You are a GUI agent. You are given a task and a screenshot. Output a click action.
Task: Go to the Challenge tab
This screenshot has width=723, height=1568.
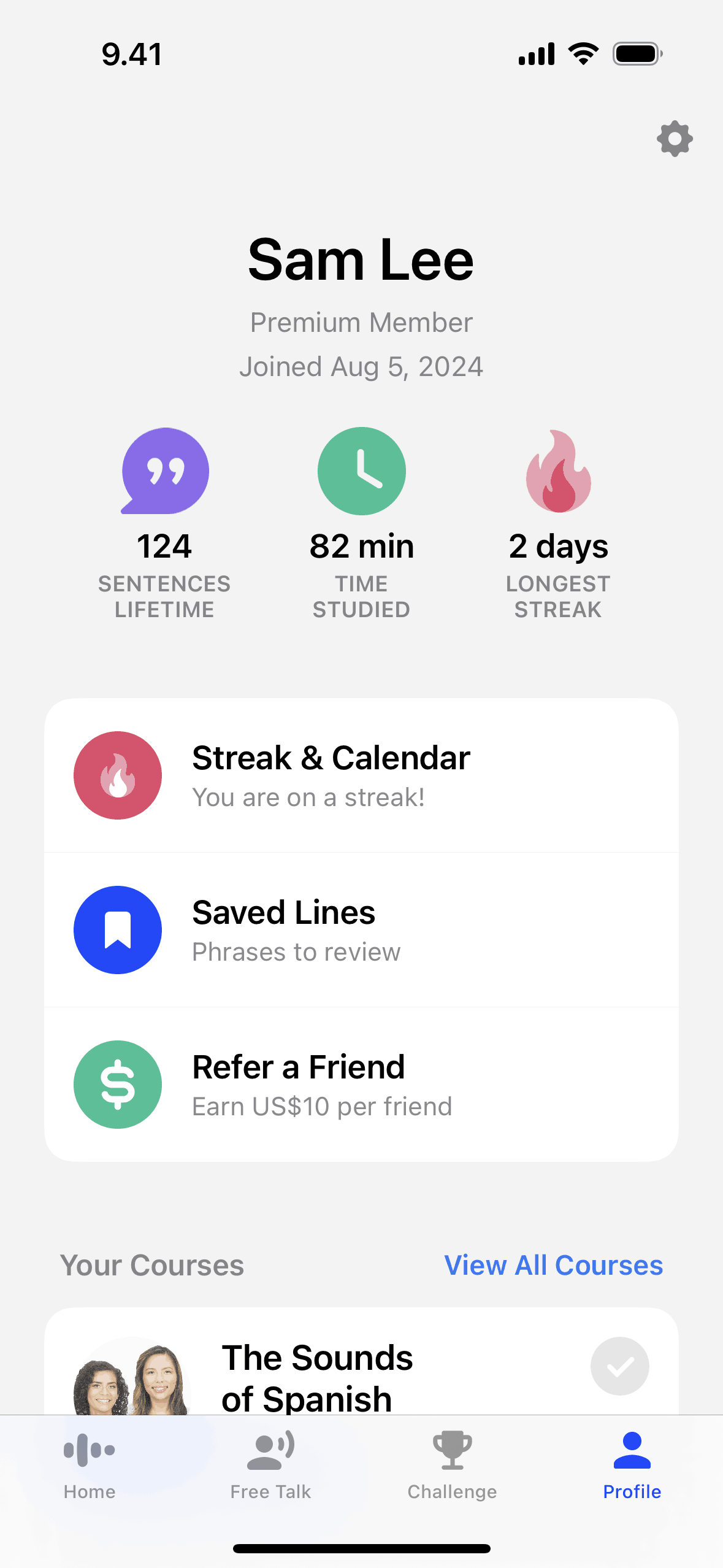pos(452,1465)
